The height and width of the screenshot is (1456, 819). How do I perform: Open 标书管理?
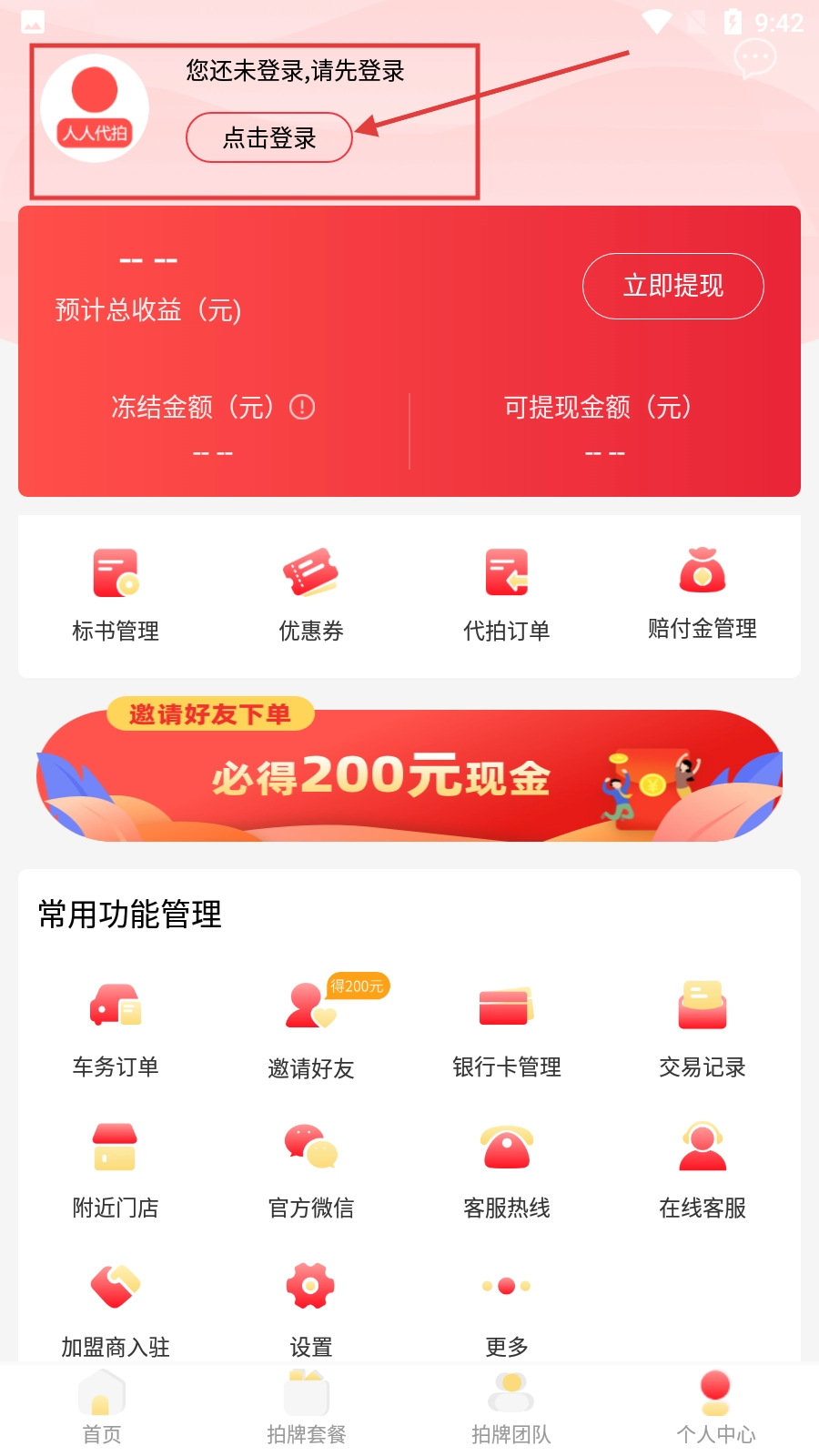click(x=116, y=593)
